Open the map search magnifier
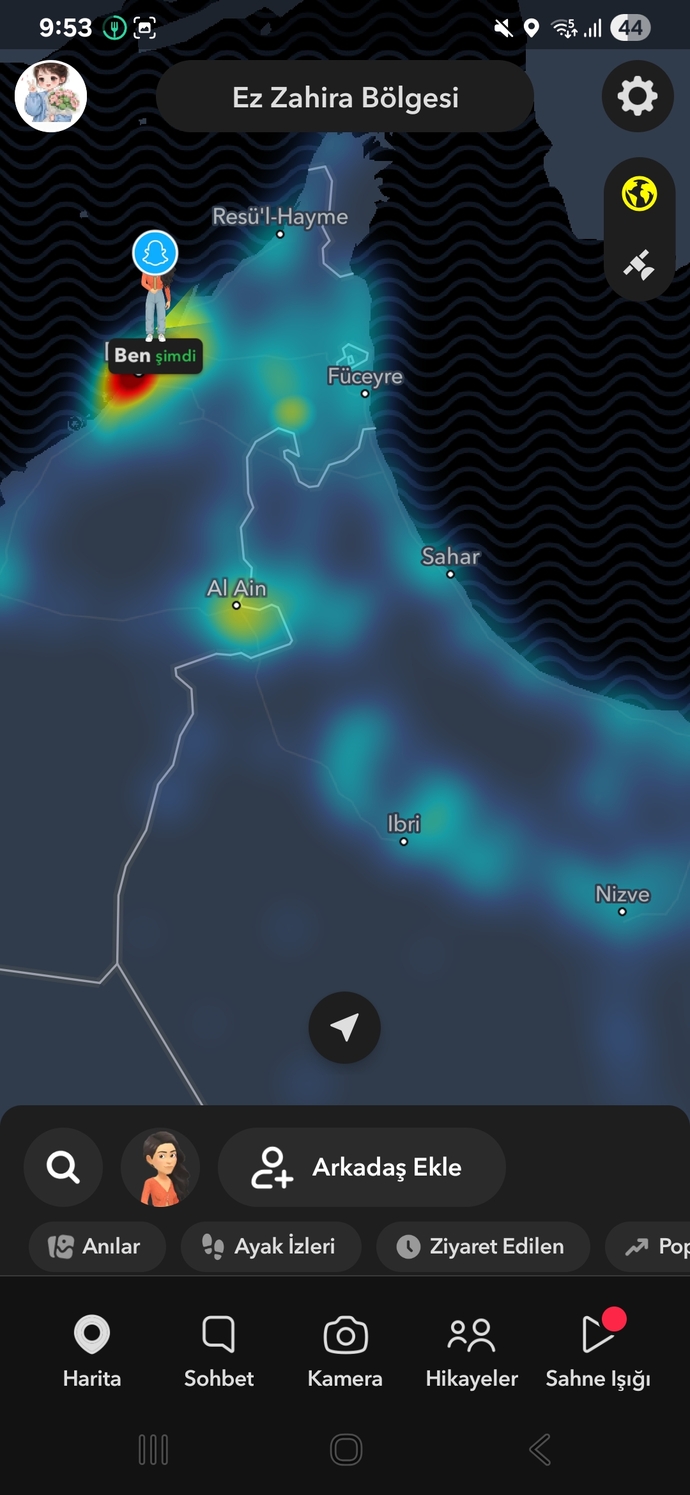 63,1167
